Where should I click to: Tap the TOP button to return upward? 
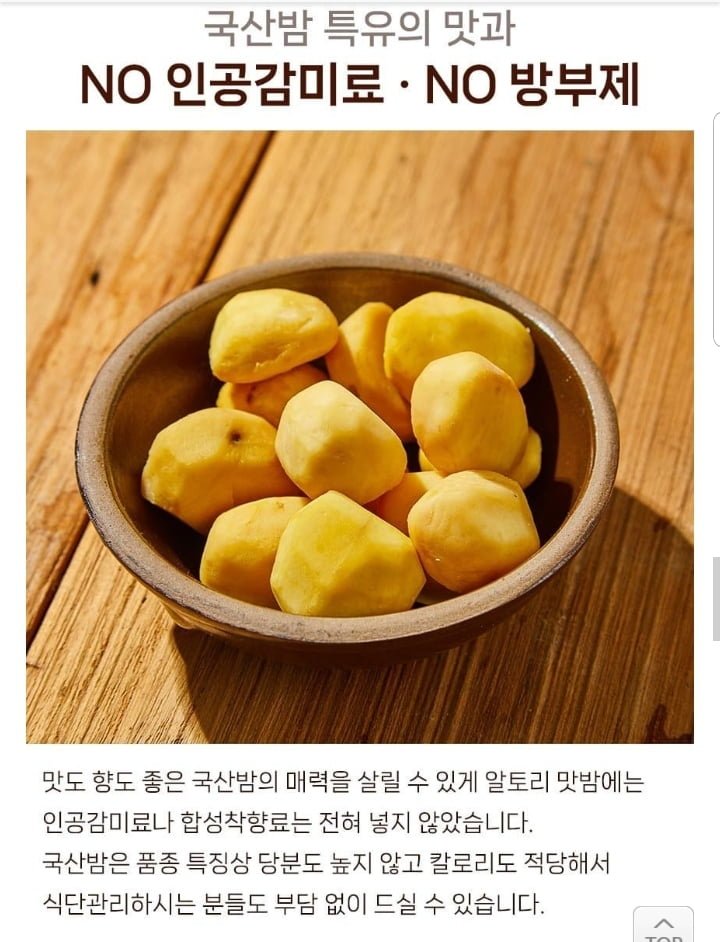point(663,925)
